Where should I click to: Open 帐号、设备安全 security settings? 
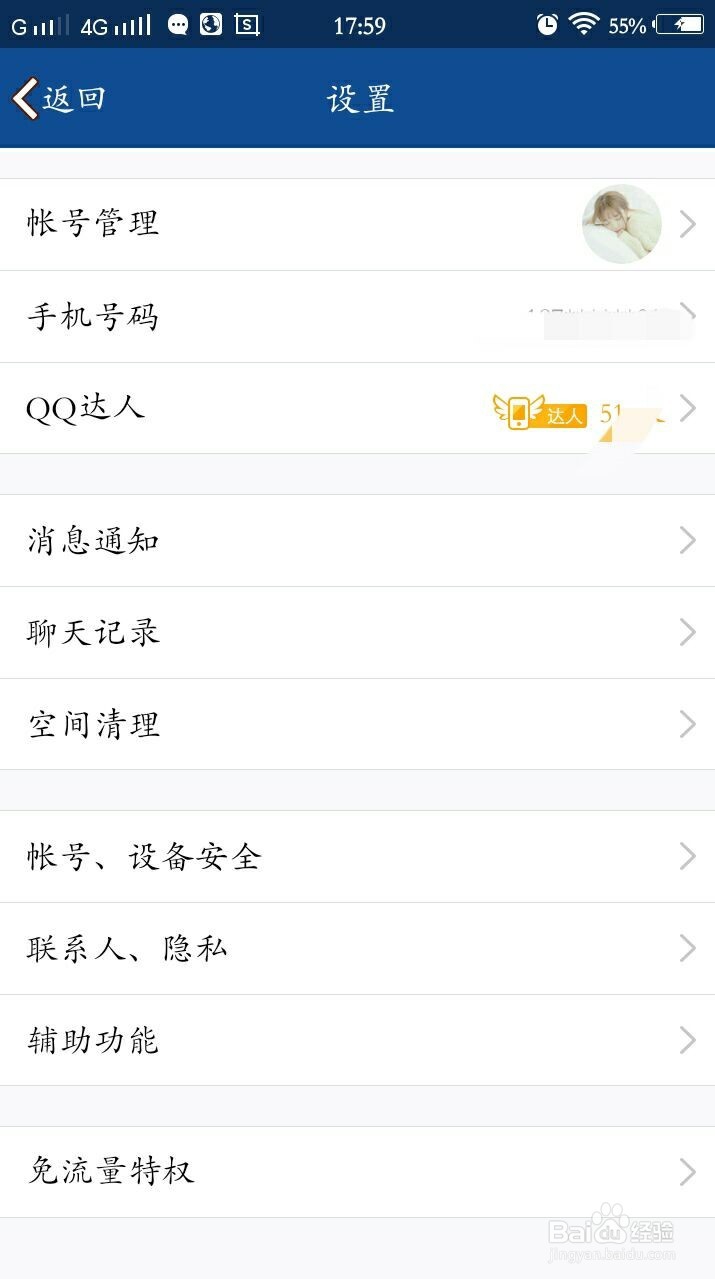357,857
